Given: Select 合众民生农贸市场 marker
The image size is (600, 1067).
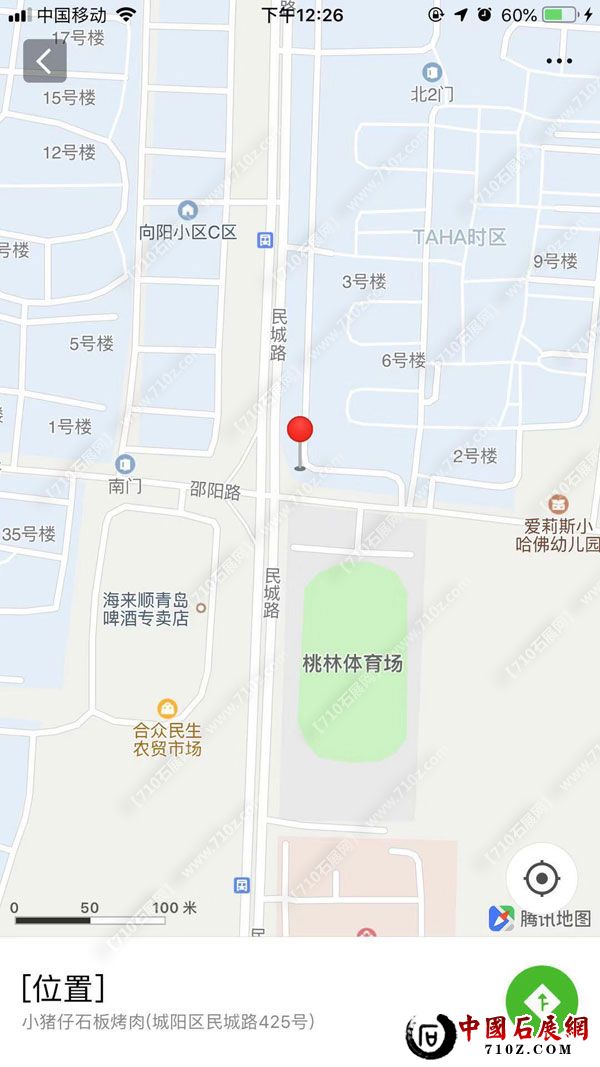Looking at the screenshot, I should point(168,708).
